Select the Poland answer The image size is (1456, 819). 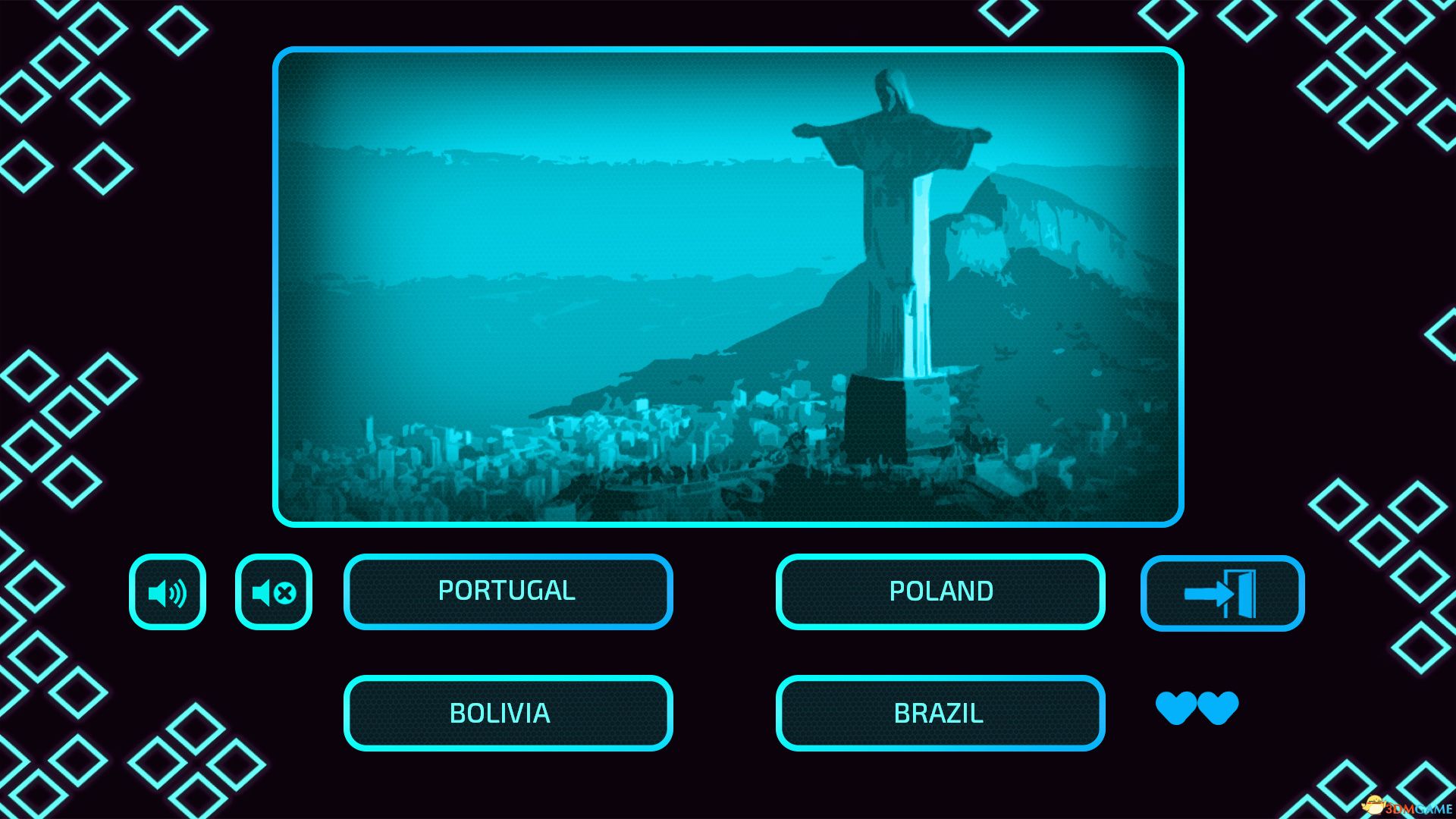940,591
